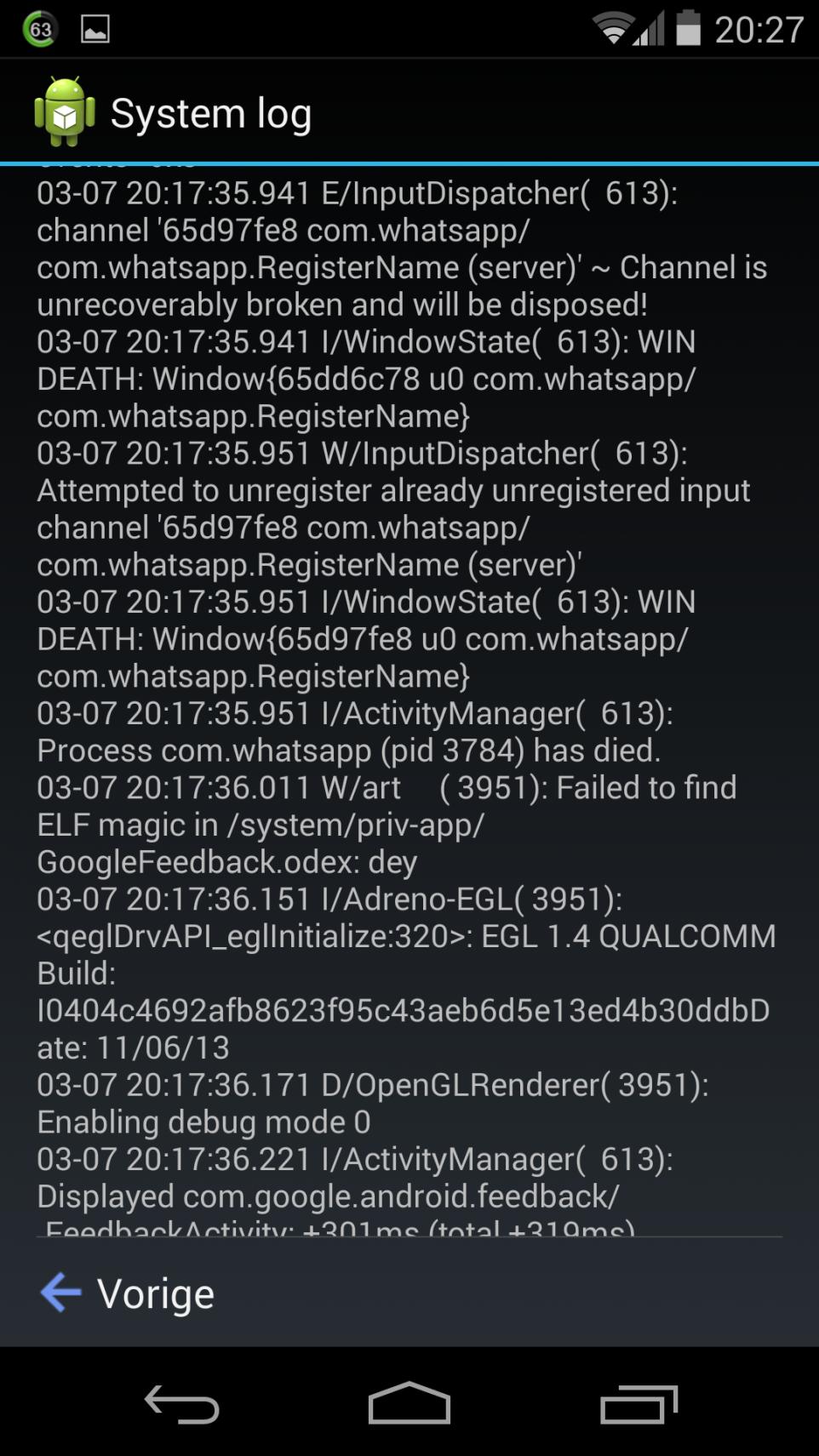Tap the blue back arrow next to Vorige
This screenshot has height=1456, width=819.
(58, 1293)
